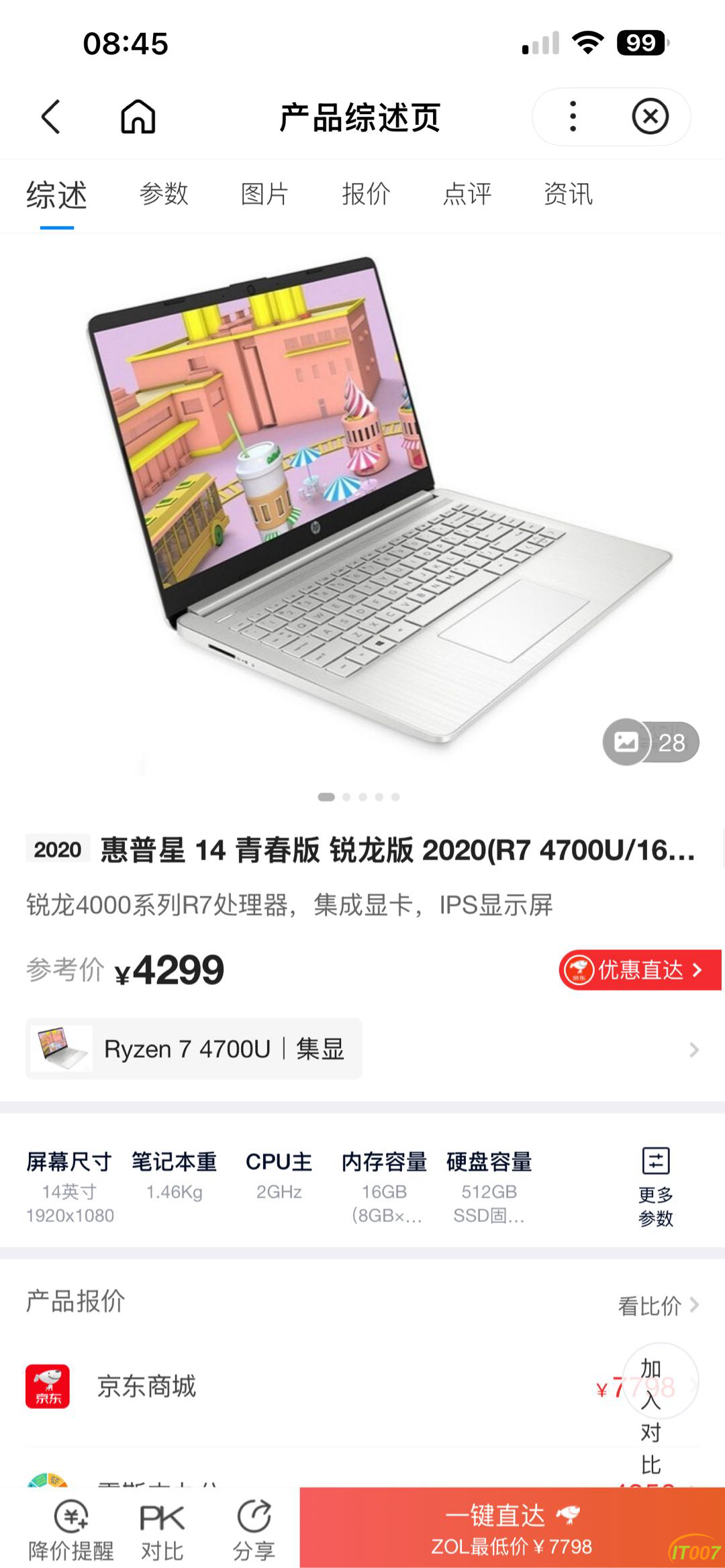This screenshot has width=725, height=1568.
Task: Select the second carousel dot indicator
Action: click(346, 798)
